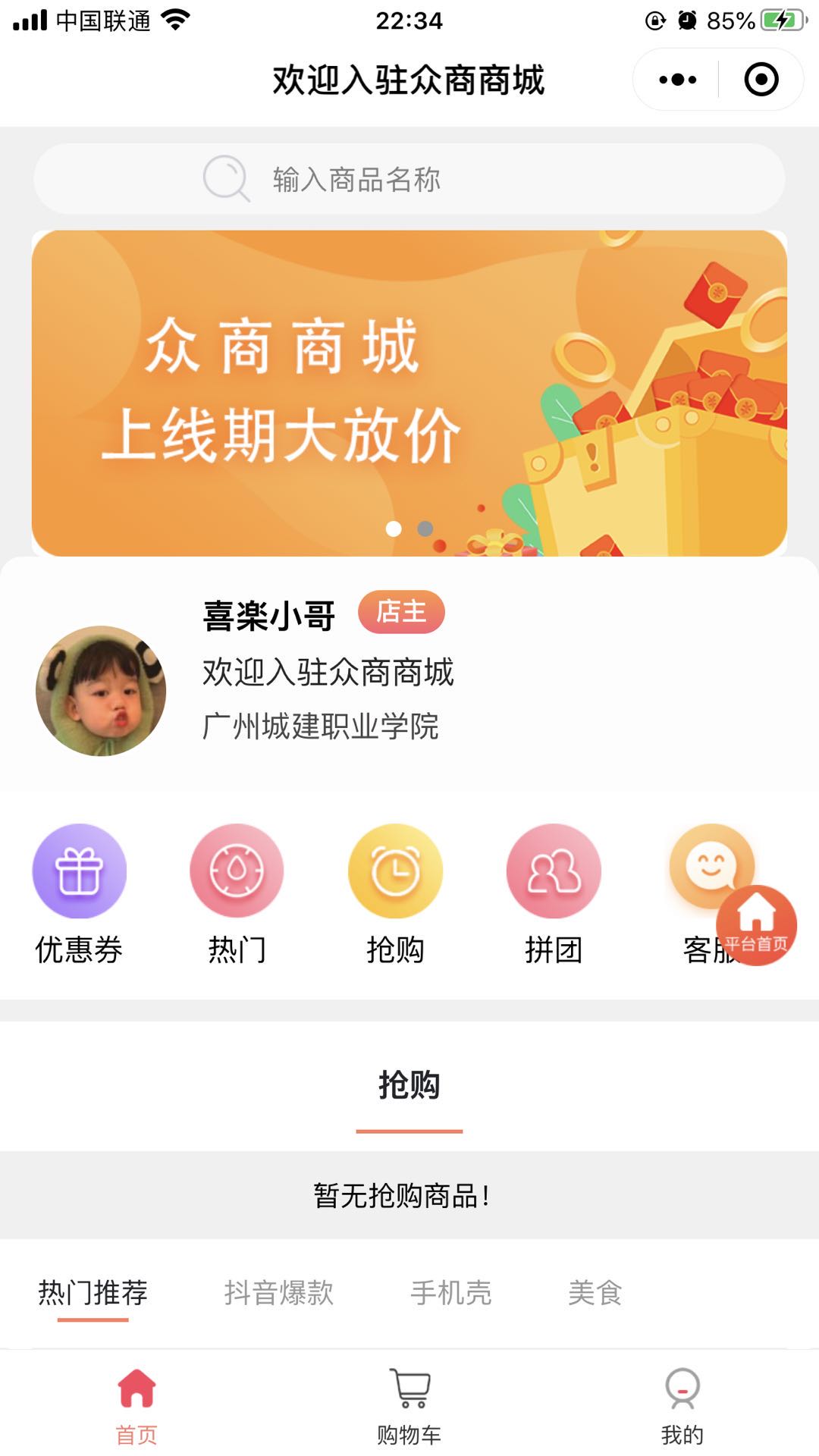Tap the floating 平台首页 button
Viewport: 819px width, 1456px height.
(756, 925)
